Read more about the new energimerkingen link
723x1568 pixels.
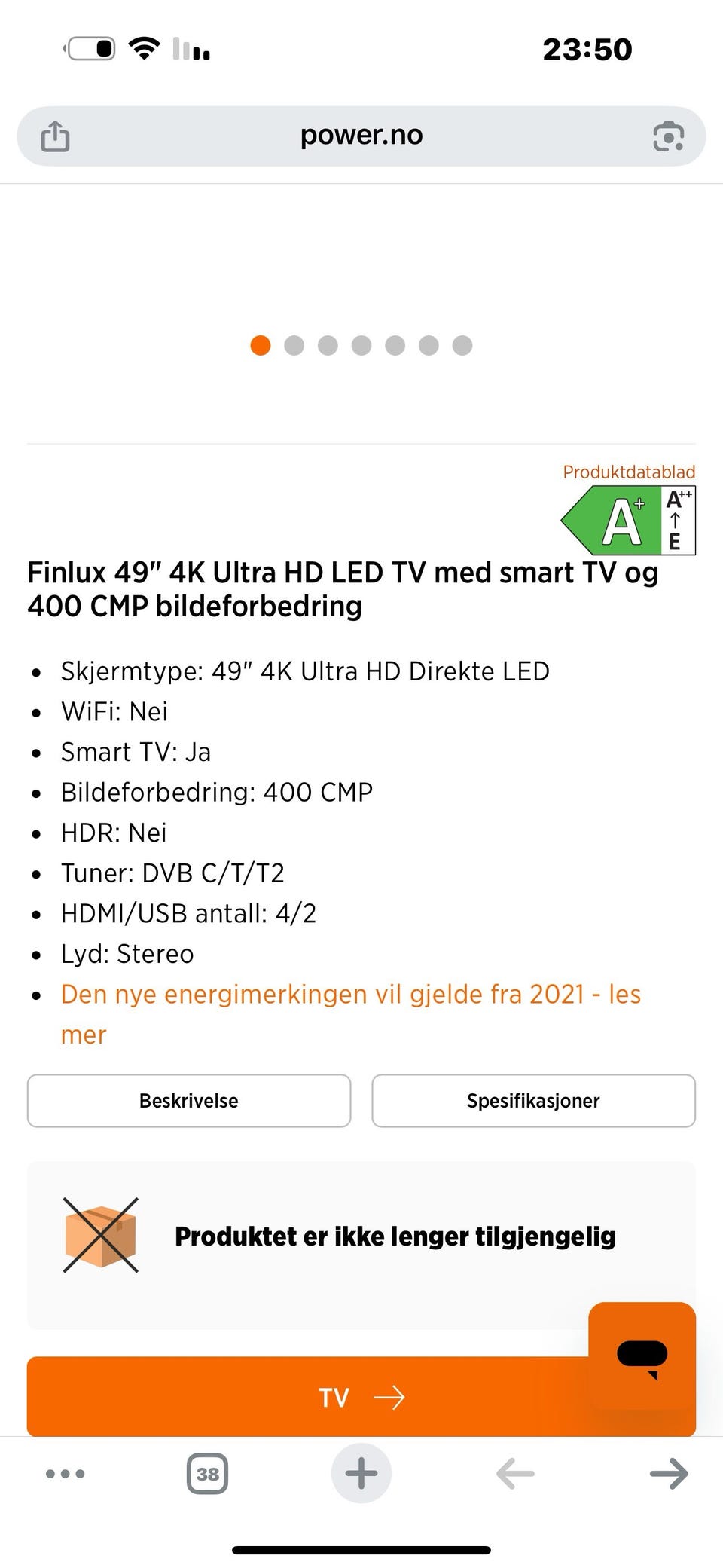351,1014
